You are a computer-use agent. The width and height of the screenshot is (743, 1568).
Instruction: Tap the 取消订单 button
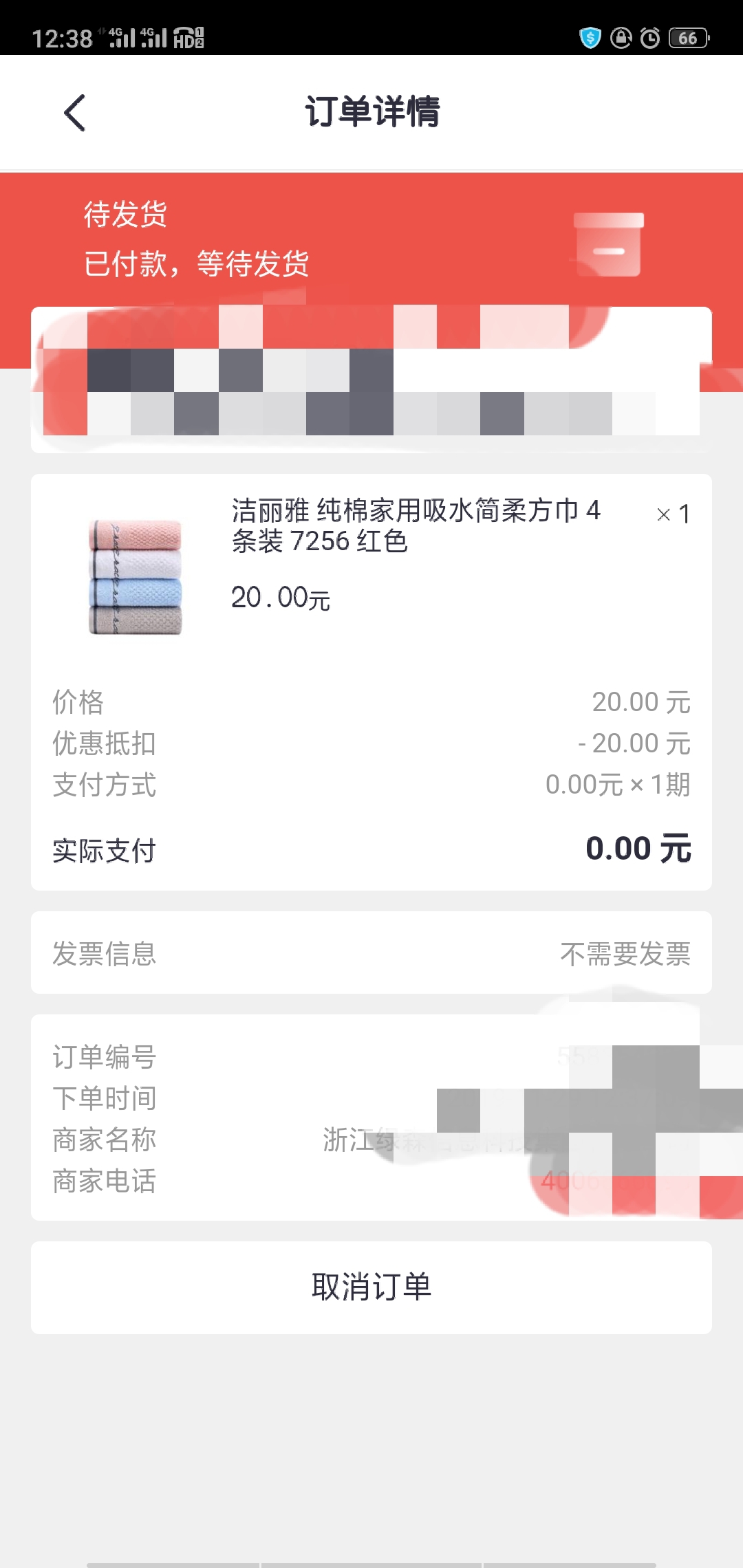(371, 1287)
